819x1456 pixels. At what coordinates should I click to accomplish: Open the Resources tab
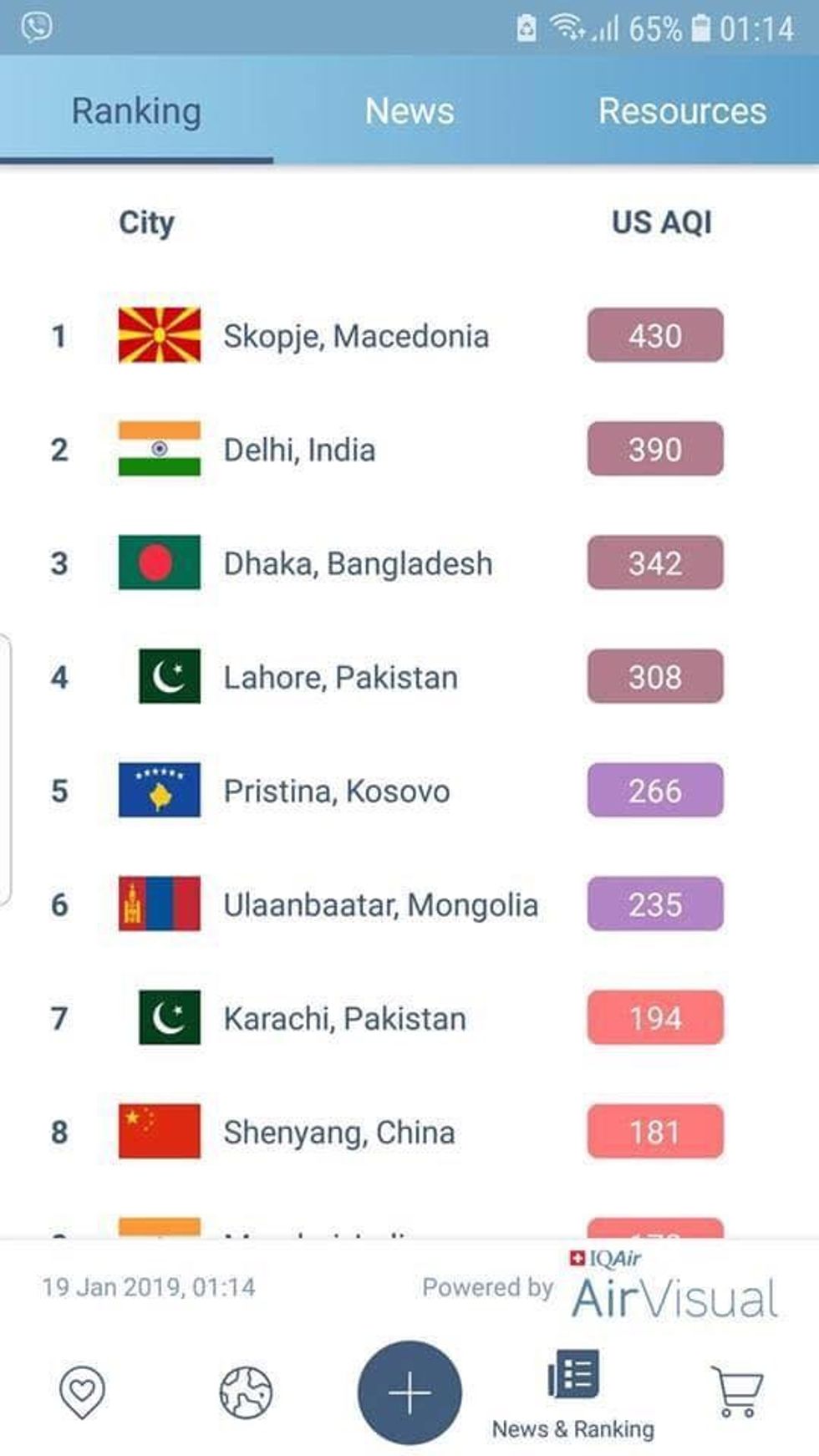[x=682, y=111]
